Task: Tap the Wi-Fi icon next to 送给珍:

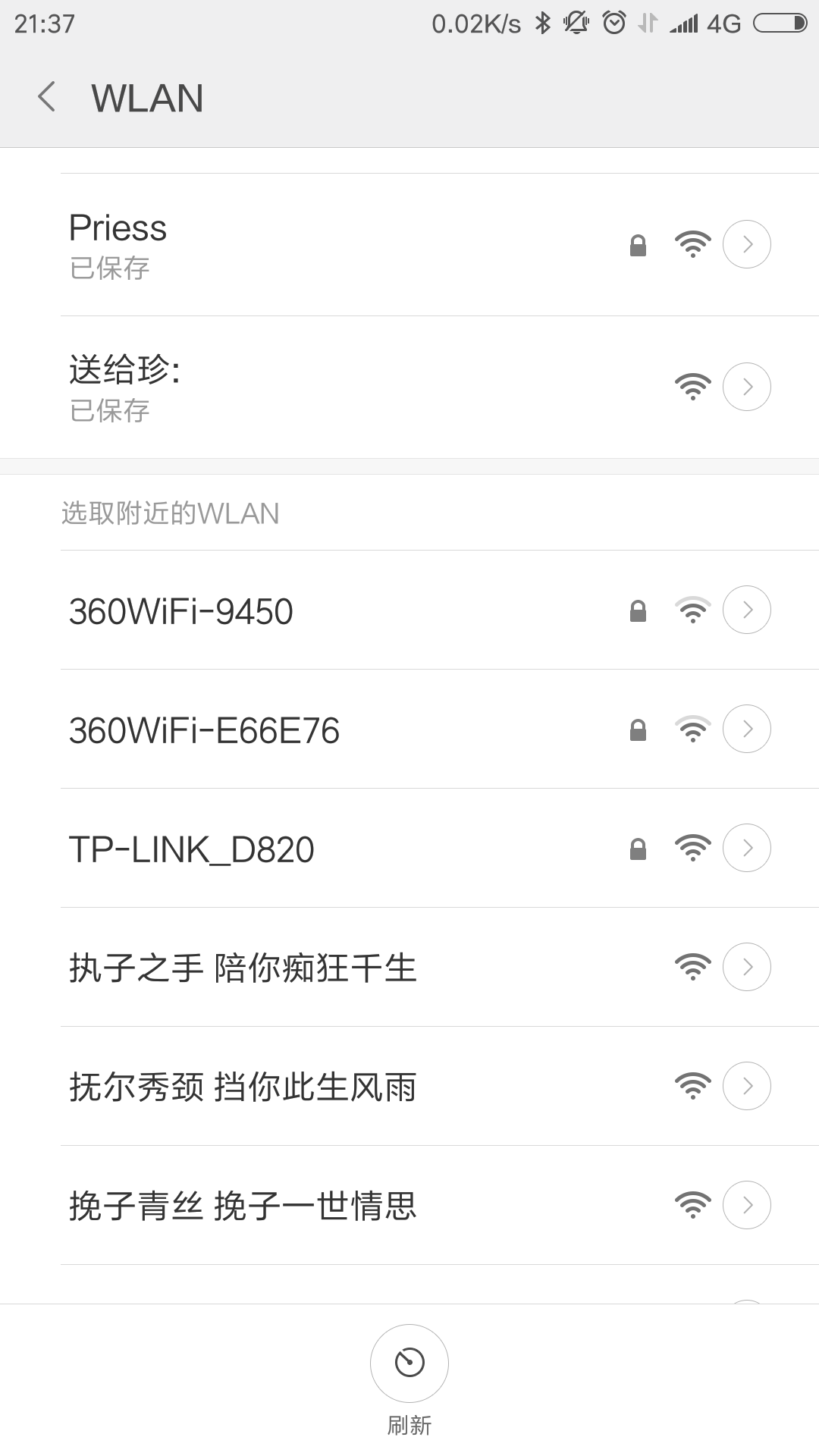Action: 692,385
